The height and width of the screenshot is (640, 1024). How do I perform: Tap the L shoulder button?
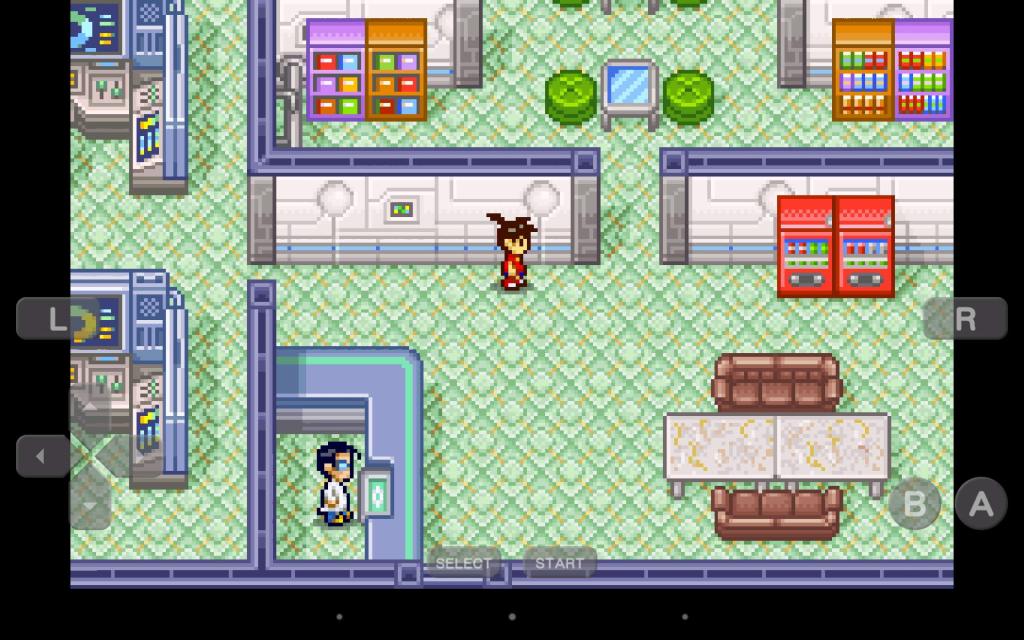click(x=55, y=318)
